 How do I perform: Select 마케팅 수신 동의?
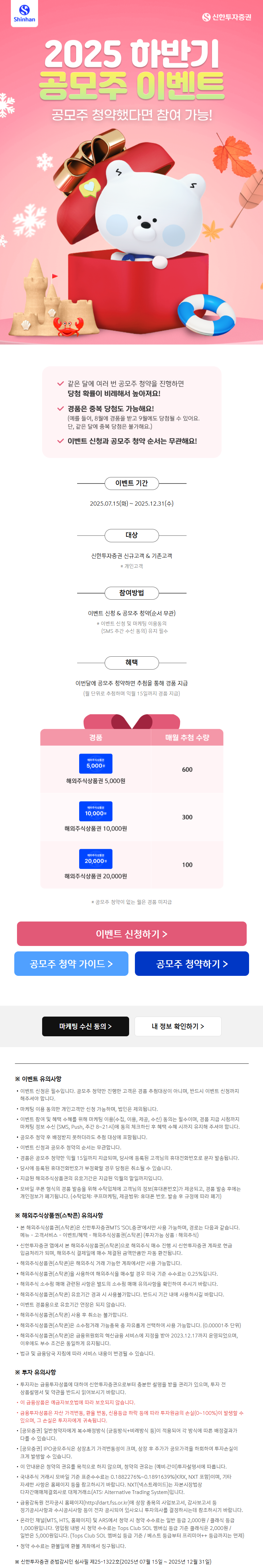pos(86,1026)
